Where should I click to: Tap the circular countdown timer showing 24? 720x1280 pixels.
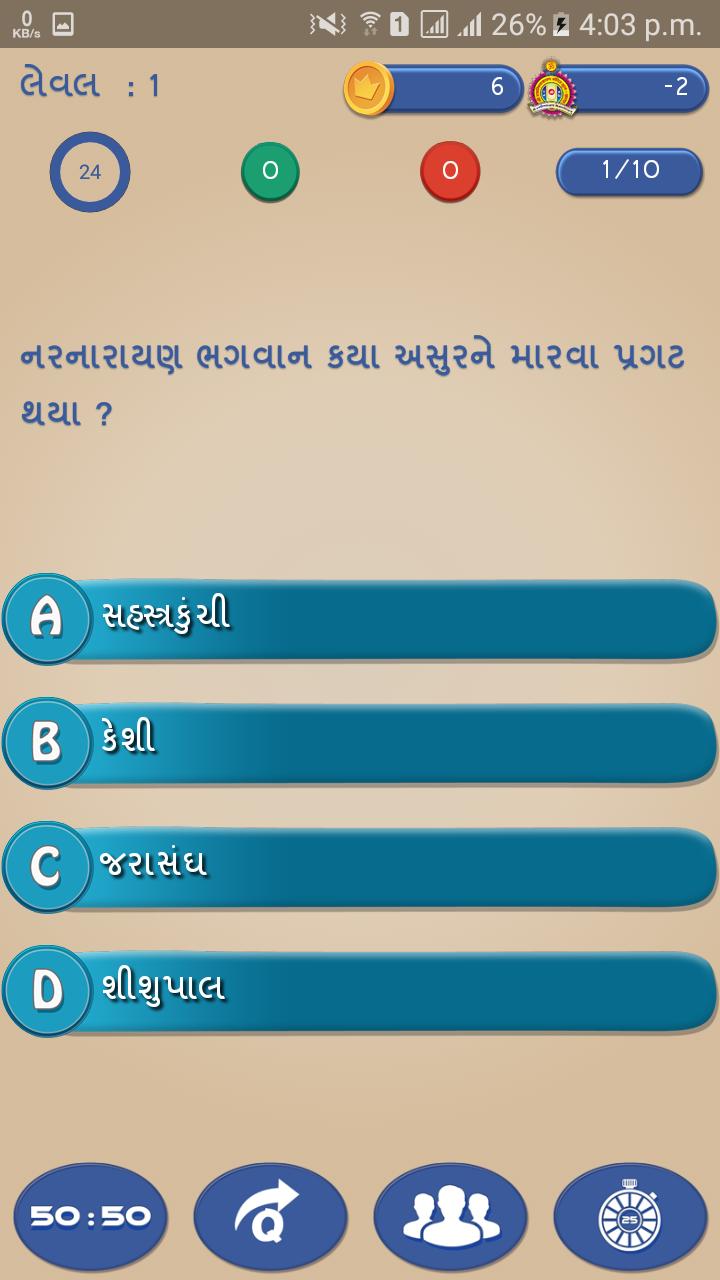pos(90,171)
